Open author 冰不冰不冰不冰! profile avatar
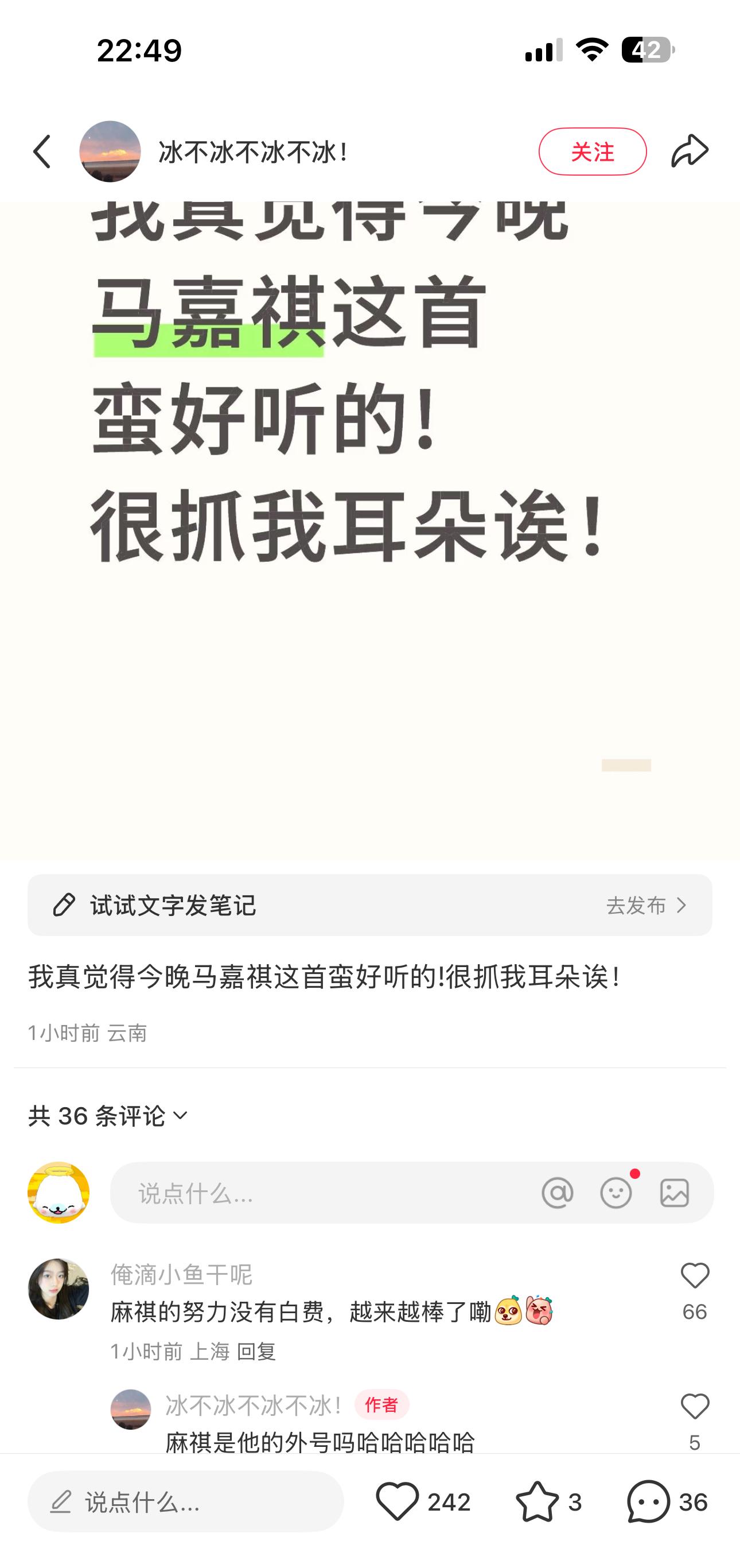Image resolution: width=740 pixels, height=1568 pixels. tap(110, 152)
